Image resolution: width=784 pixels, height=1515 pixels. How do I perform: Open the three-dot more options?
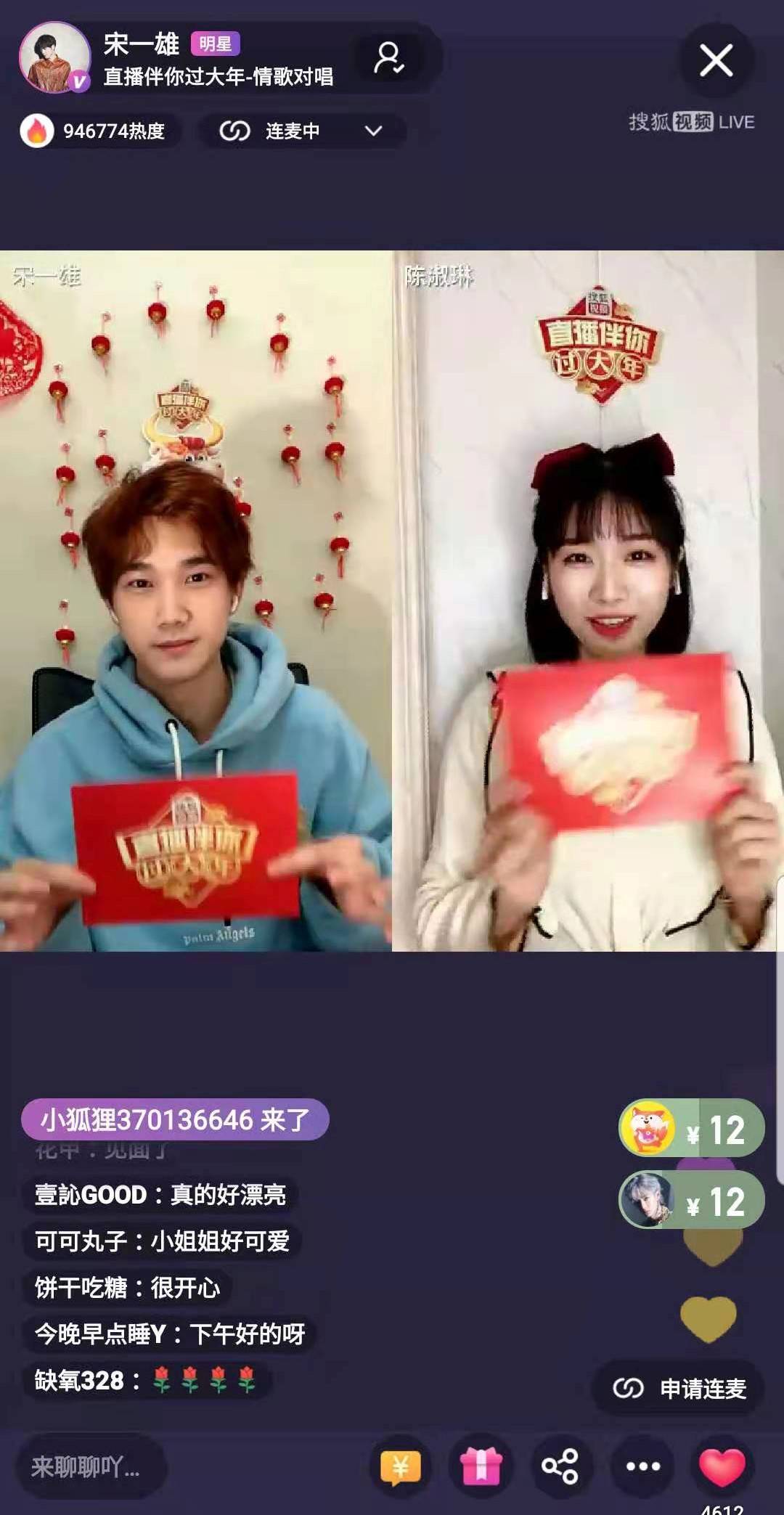tap(643, 1467)
